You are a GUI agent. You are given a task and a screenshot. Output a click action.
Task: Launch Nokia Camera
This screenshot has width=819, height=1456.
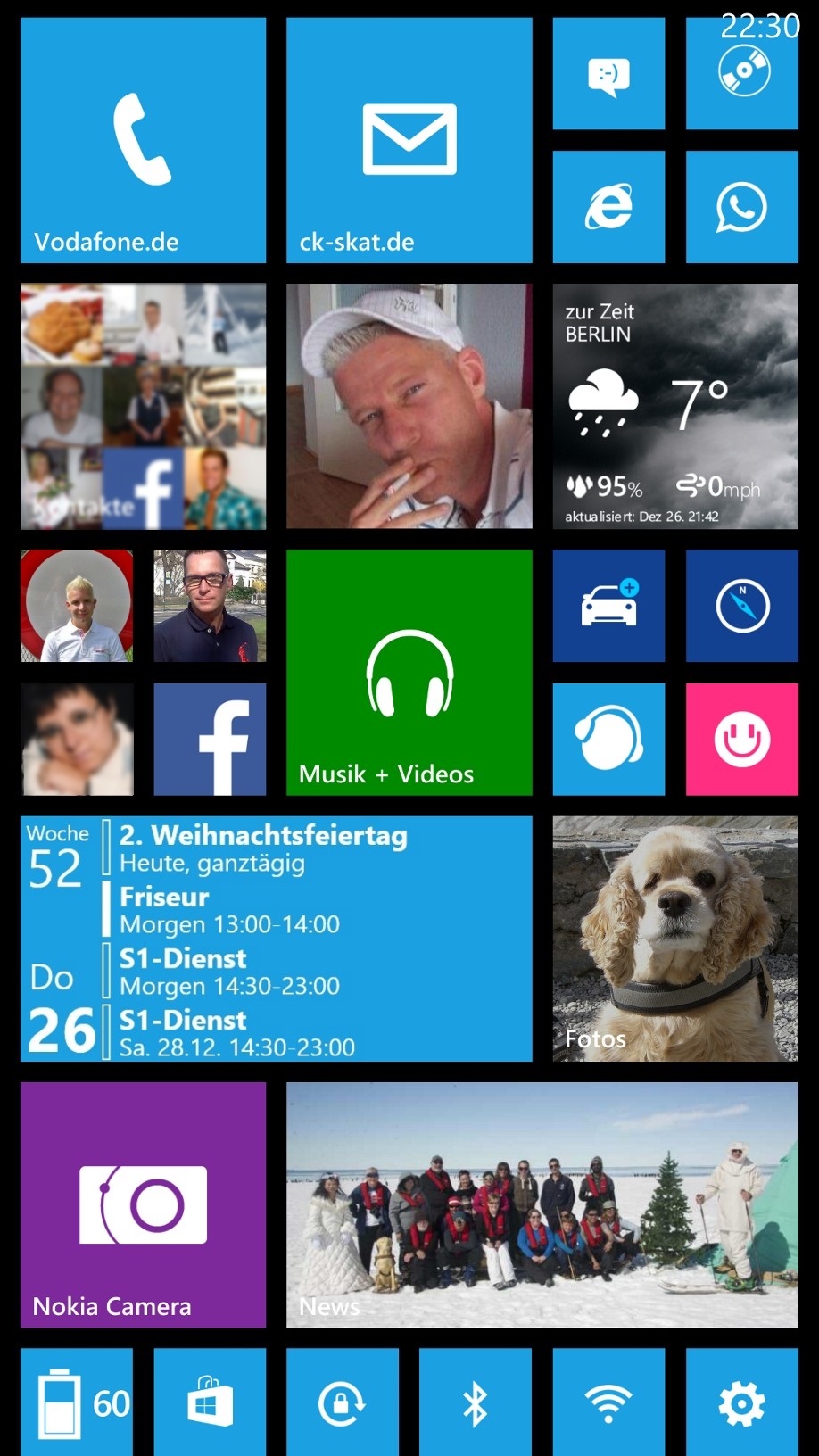[x=143, y=1205]
